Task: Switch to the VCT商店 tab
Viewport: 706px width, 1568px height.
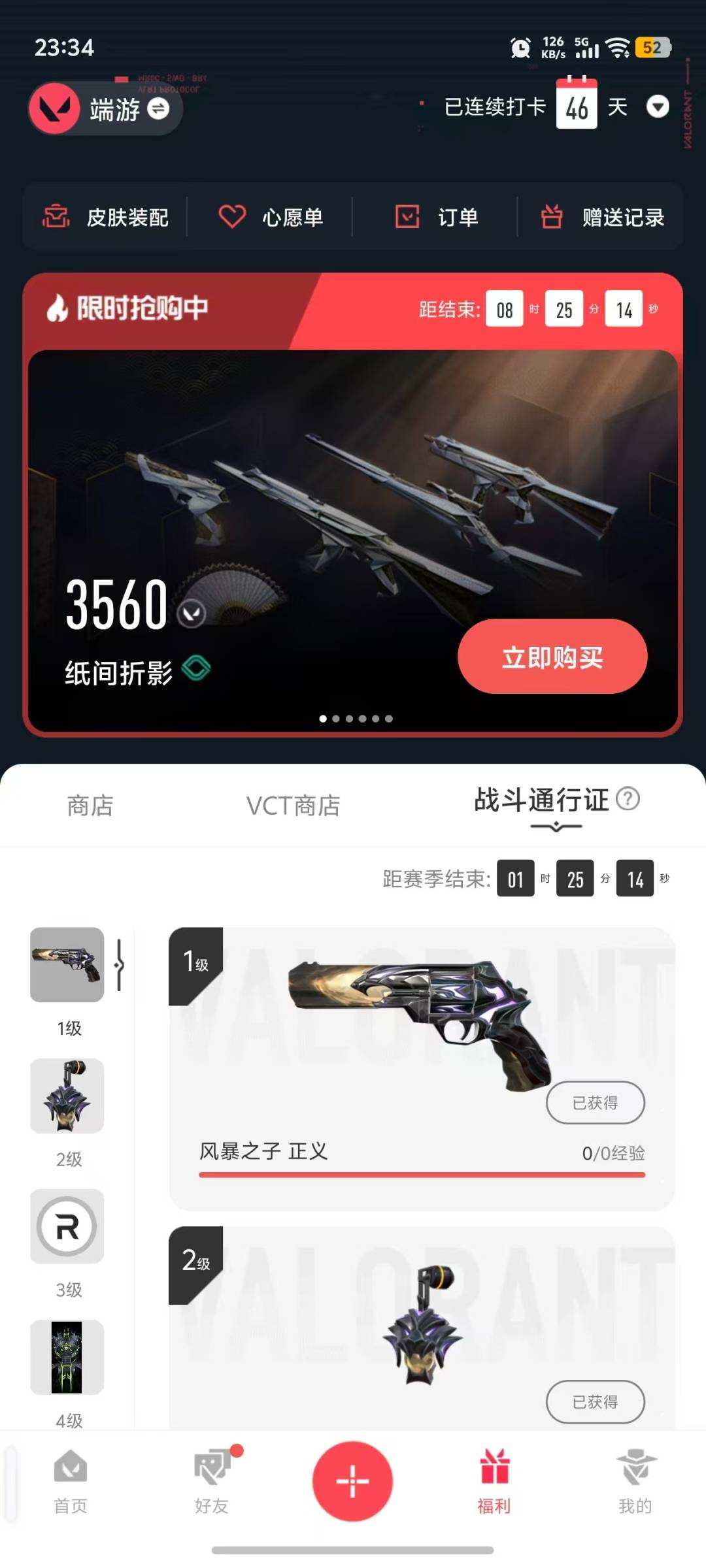Action: click(x=294, y=807)
